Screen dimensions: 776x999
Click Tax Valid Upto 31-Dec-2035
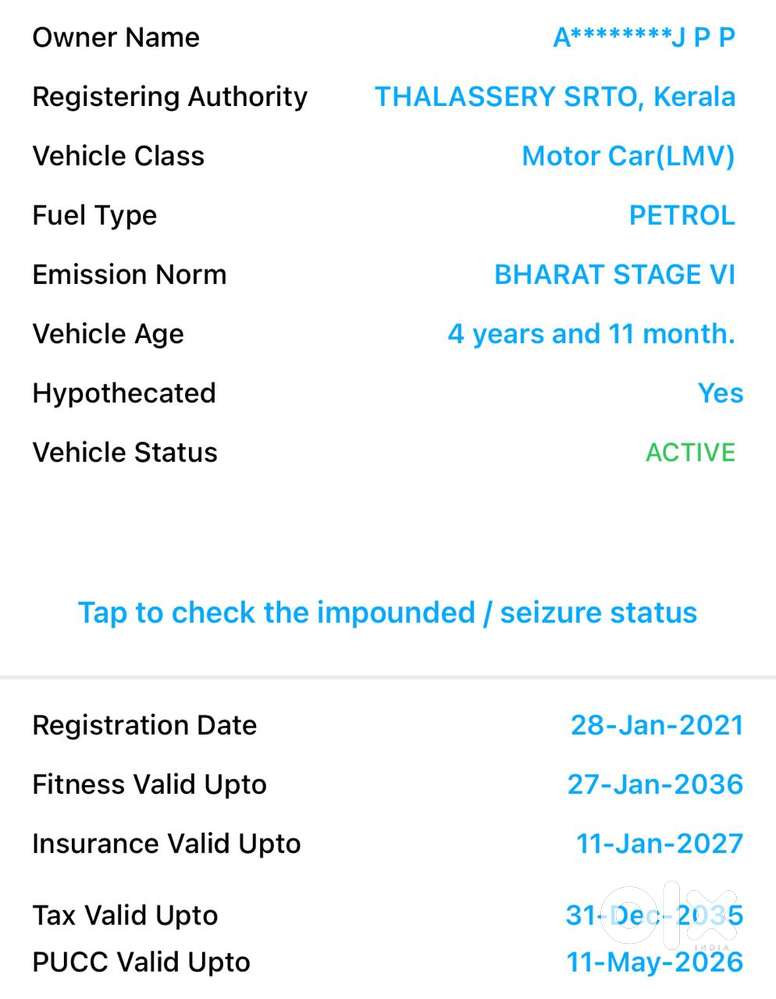[x=655, y=915]
